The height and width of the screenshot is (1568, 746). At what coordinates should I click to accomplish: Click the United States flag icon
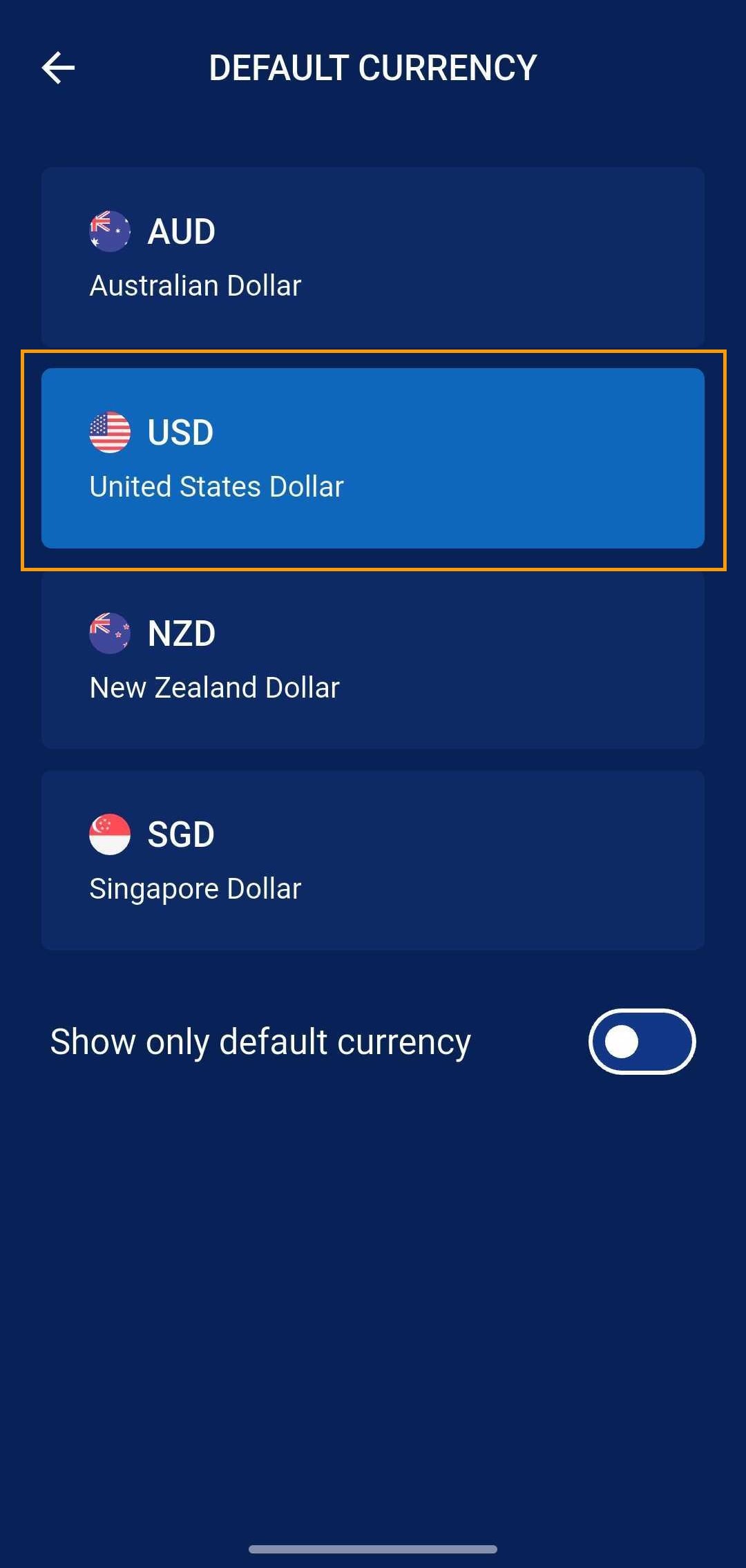pyautogui.click(x=109, y=432)
